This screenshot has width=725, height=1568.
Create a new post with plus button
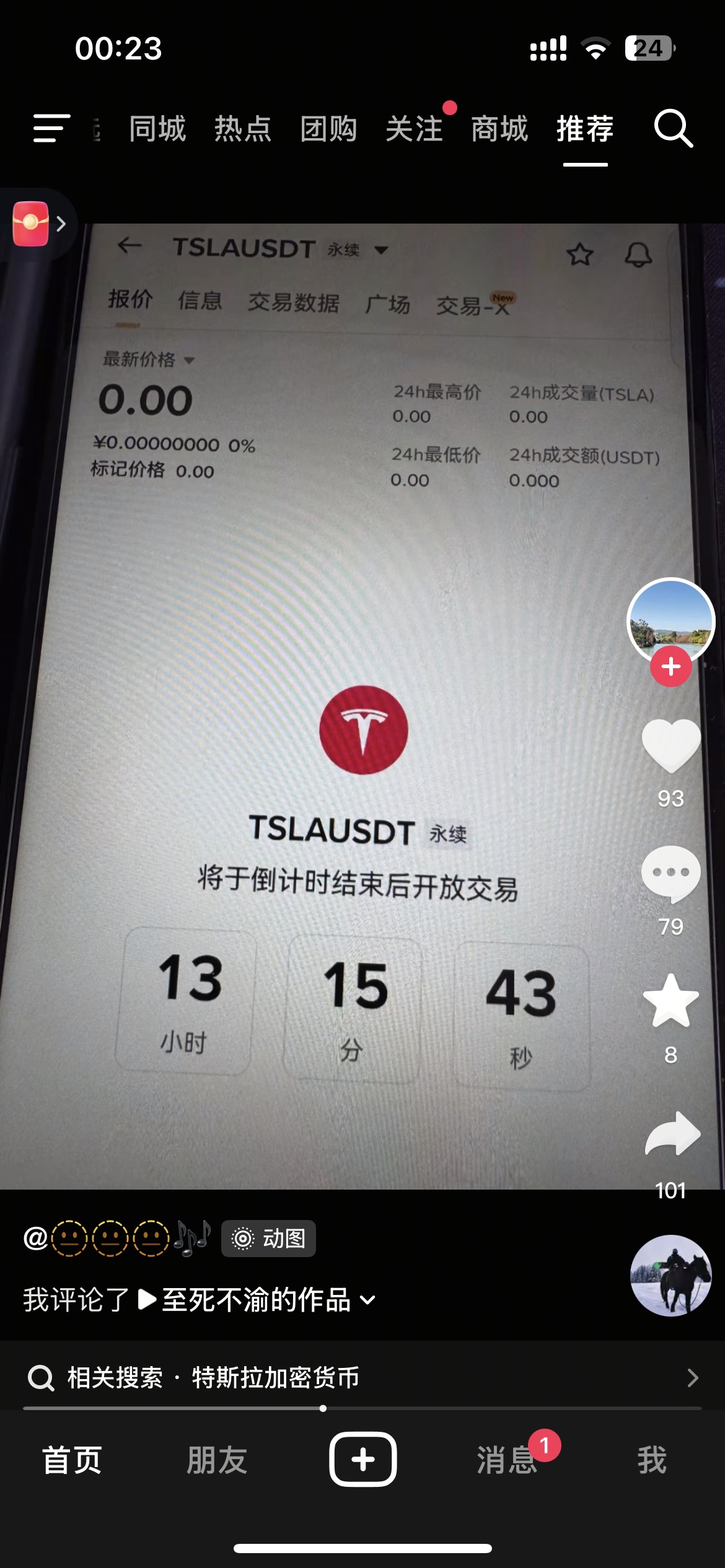[362, 1459]
